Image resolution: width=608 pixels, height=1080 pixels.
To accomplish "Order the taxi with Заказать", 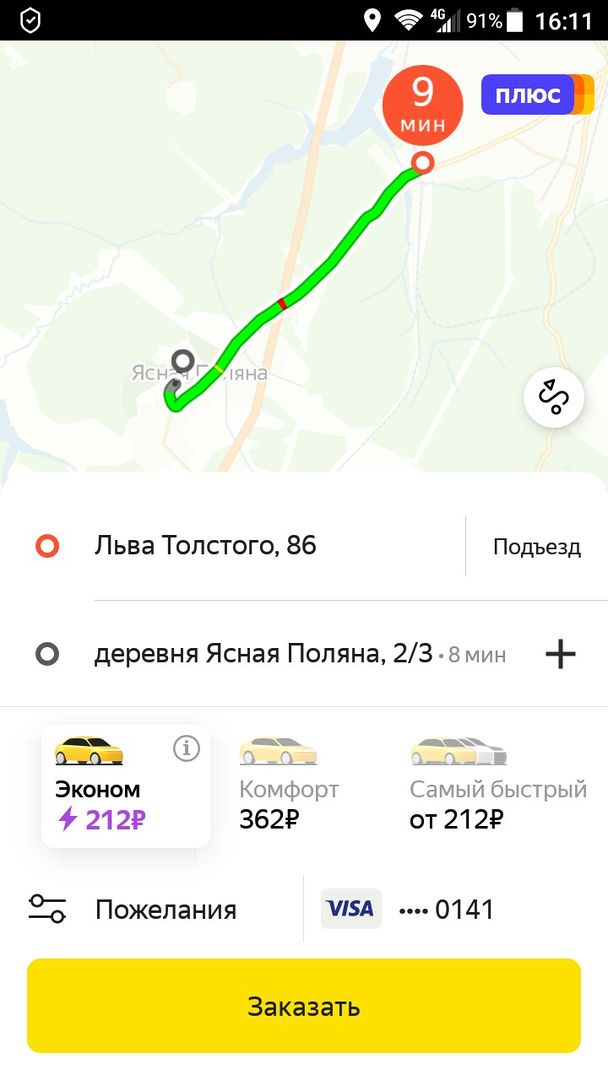I will [304, 1006].
